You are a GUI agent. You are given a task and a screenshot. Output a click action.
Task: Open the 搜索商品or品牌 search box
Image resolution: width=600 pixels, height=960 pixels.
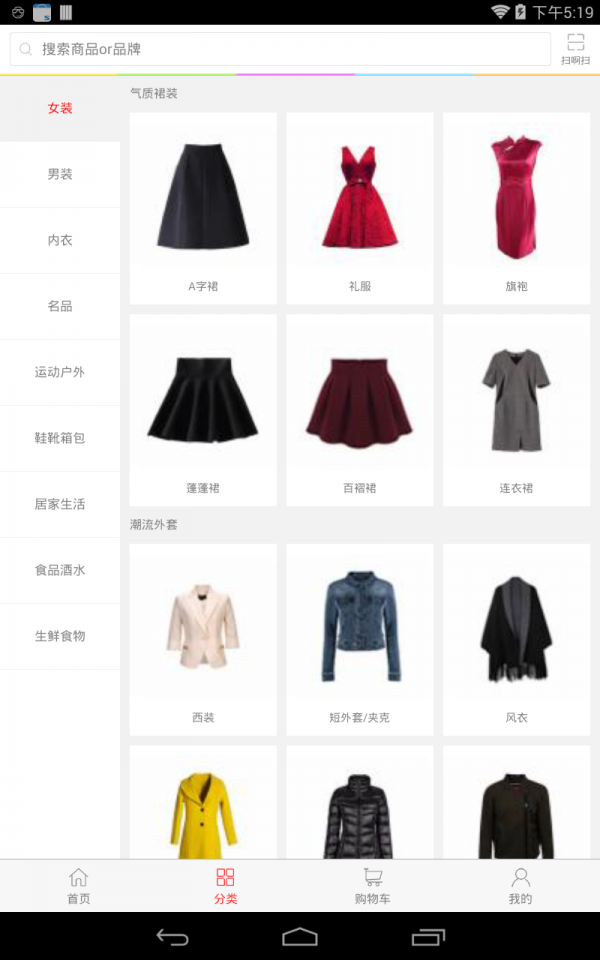coord(280,49)
